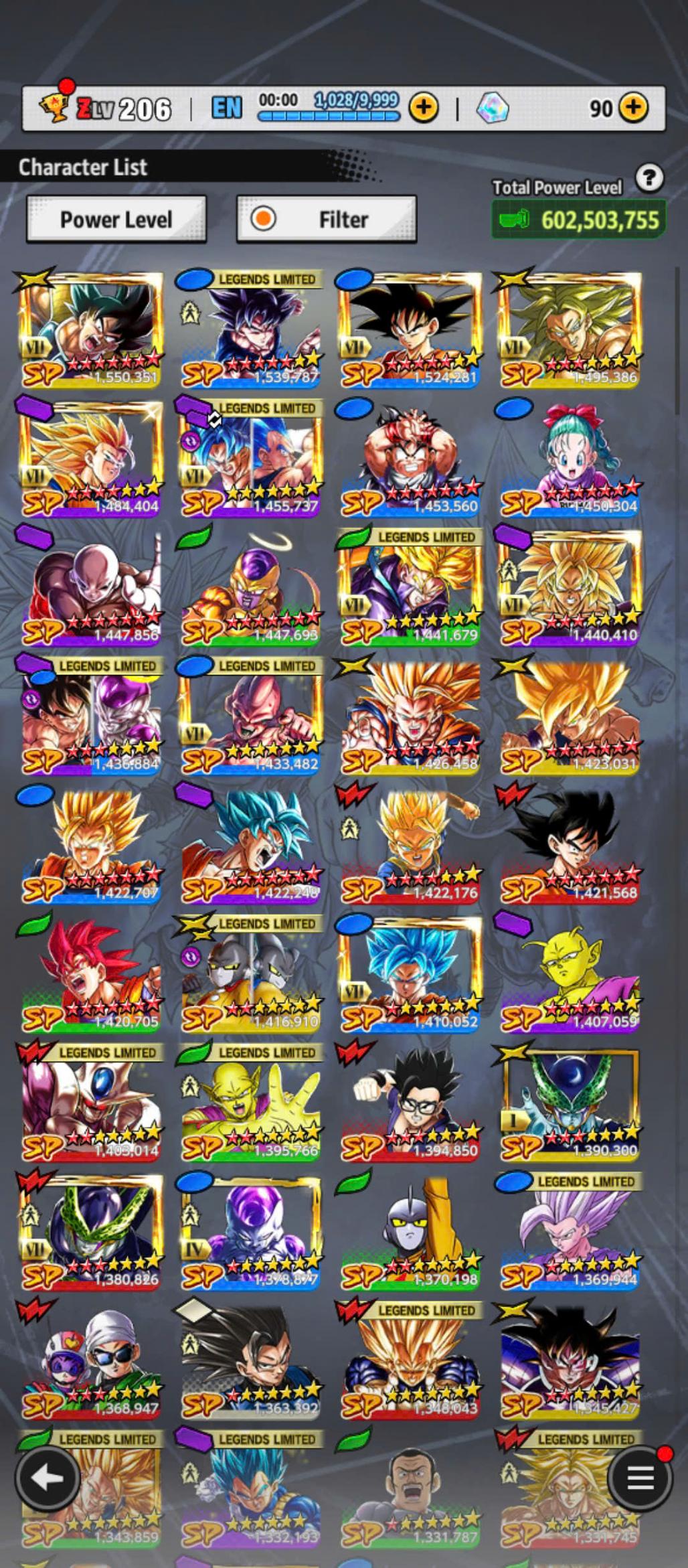Select Legends Limited character with power 1,539,787

point(250,329)
